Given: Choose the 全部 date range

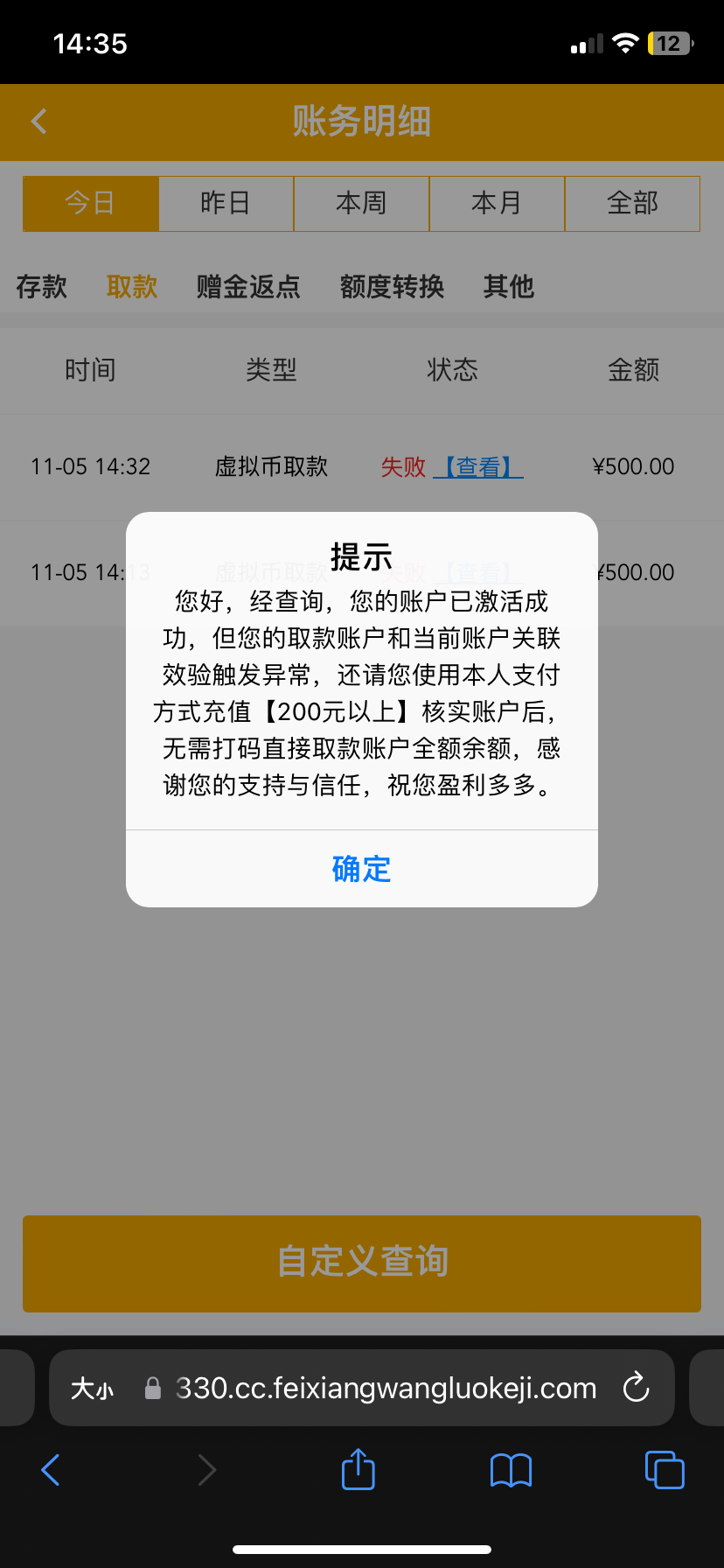Looking at the screenshot, I should point(632,203).
